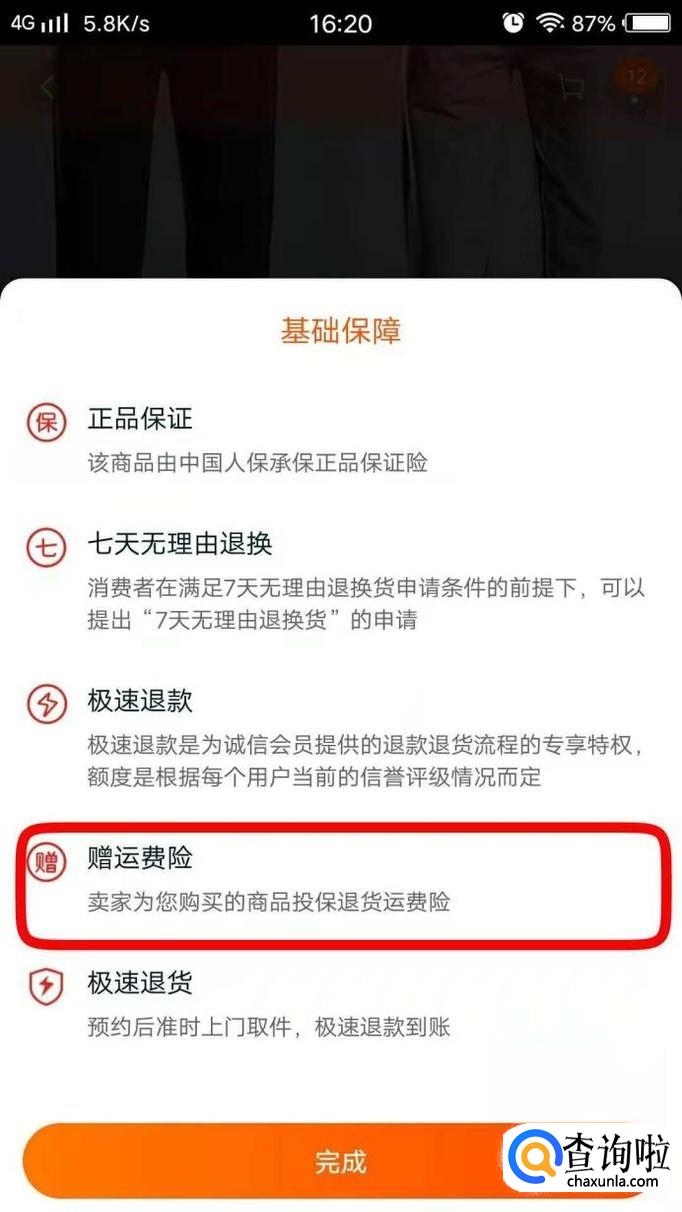Screen dimensions: 682x1212
Task: Tap the 完成 button to close the sheet
Action: pyautogui.click(x=341, y=1161)
